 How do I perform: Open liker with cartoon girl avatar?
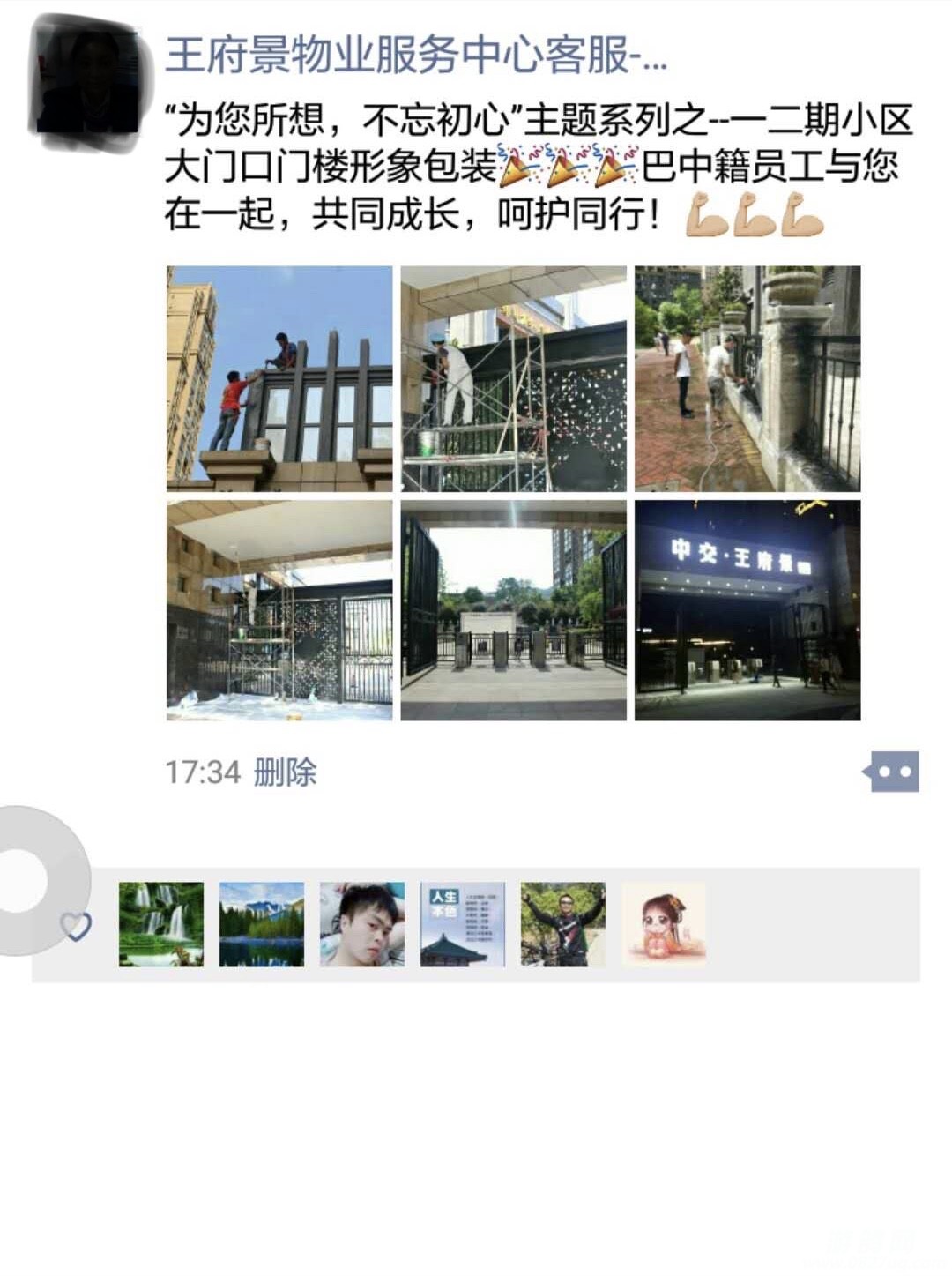point(664,924)
